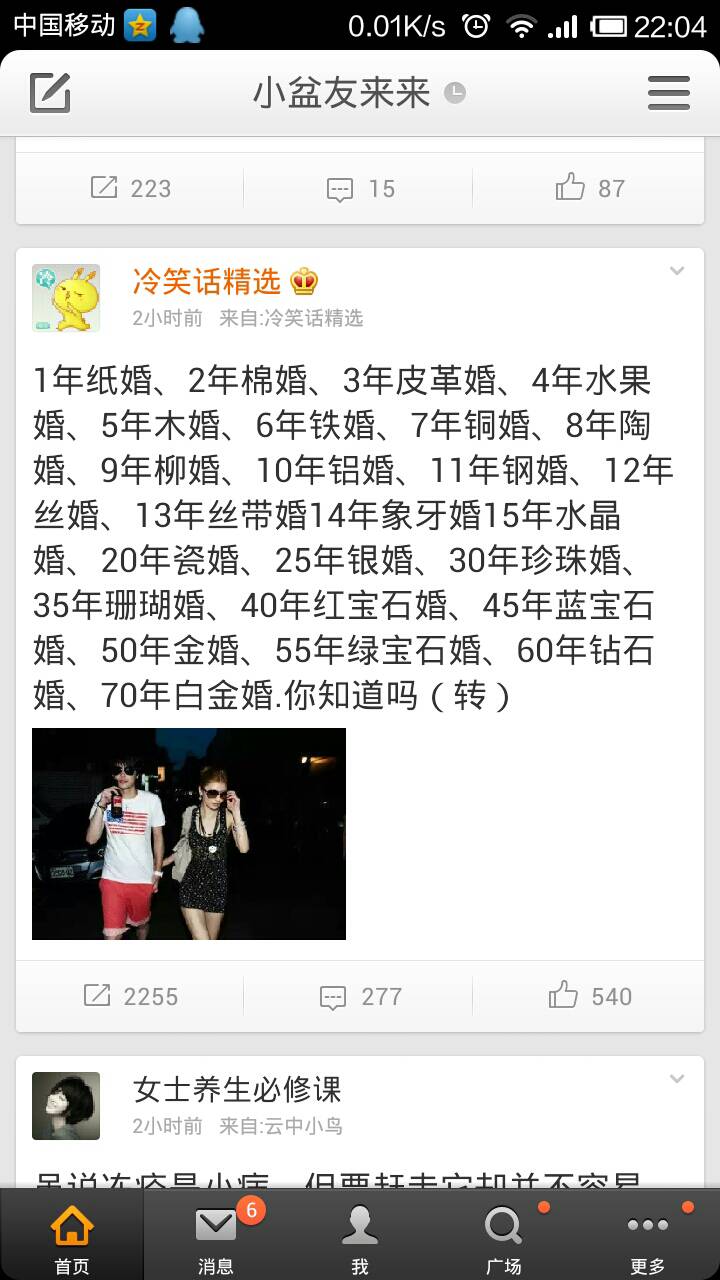720x1280 pixels.
Task: Go to the 我 profile tab
Action: tap(360, 1236)
